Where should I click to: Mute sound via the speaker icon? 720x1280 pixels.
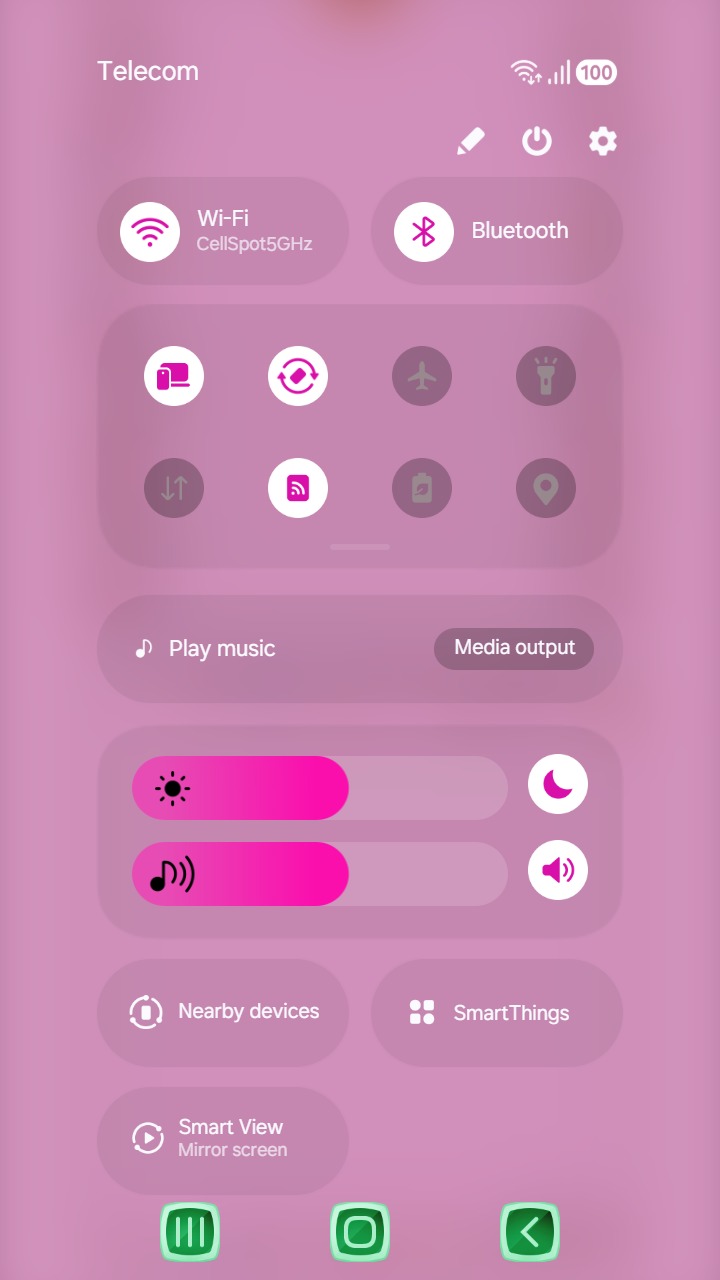pyautogui.click(x=557, y=870)
